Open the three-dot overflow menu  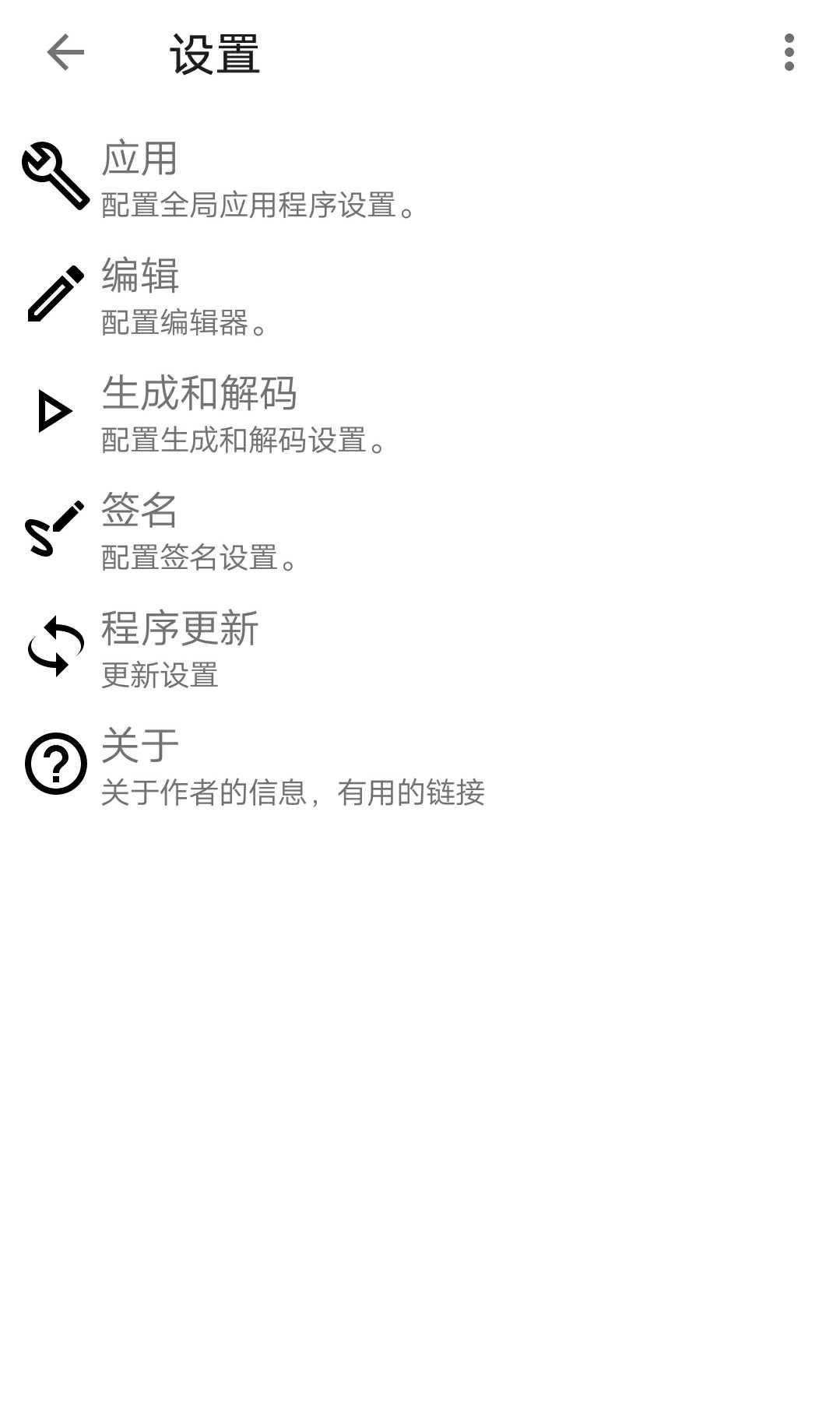(x=789, y=53)
